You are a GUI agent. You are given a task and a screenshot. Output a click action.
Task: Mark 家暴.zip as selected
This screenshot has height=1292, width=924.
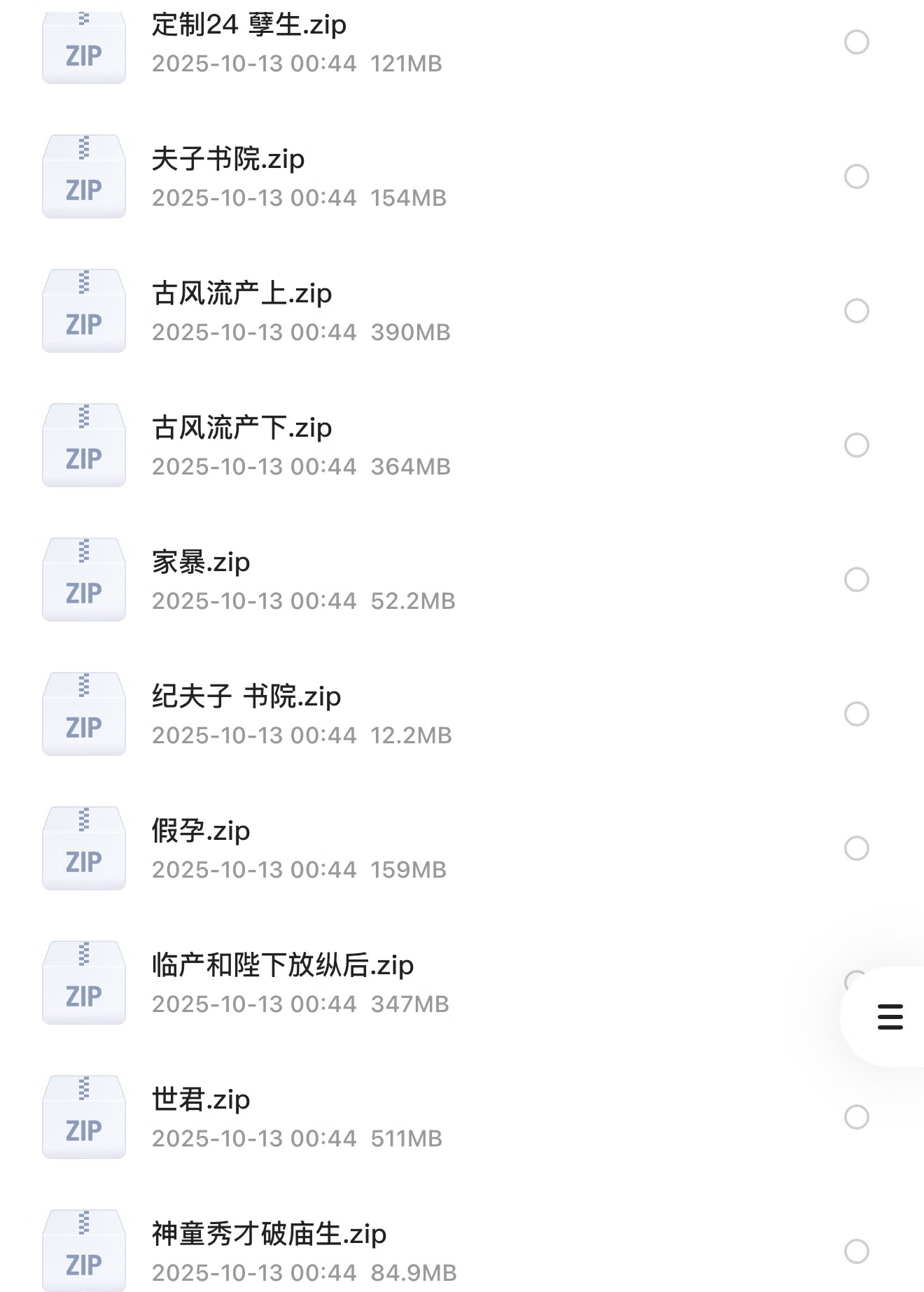pyautogui.click(x=856, y=580)
